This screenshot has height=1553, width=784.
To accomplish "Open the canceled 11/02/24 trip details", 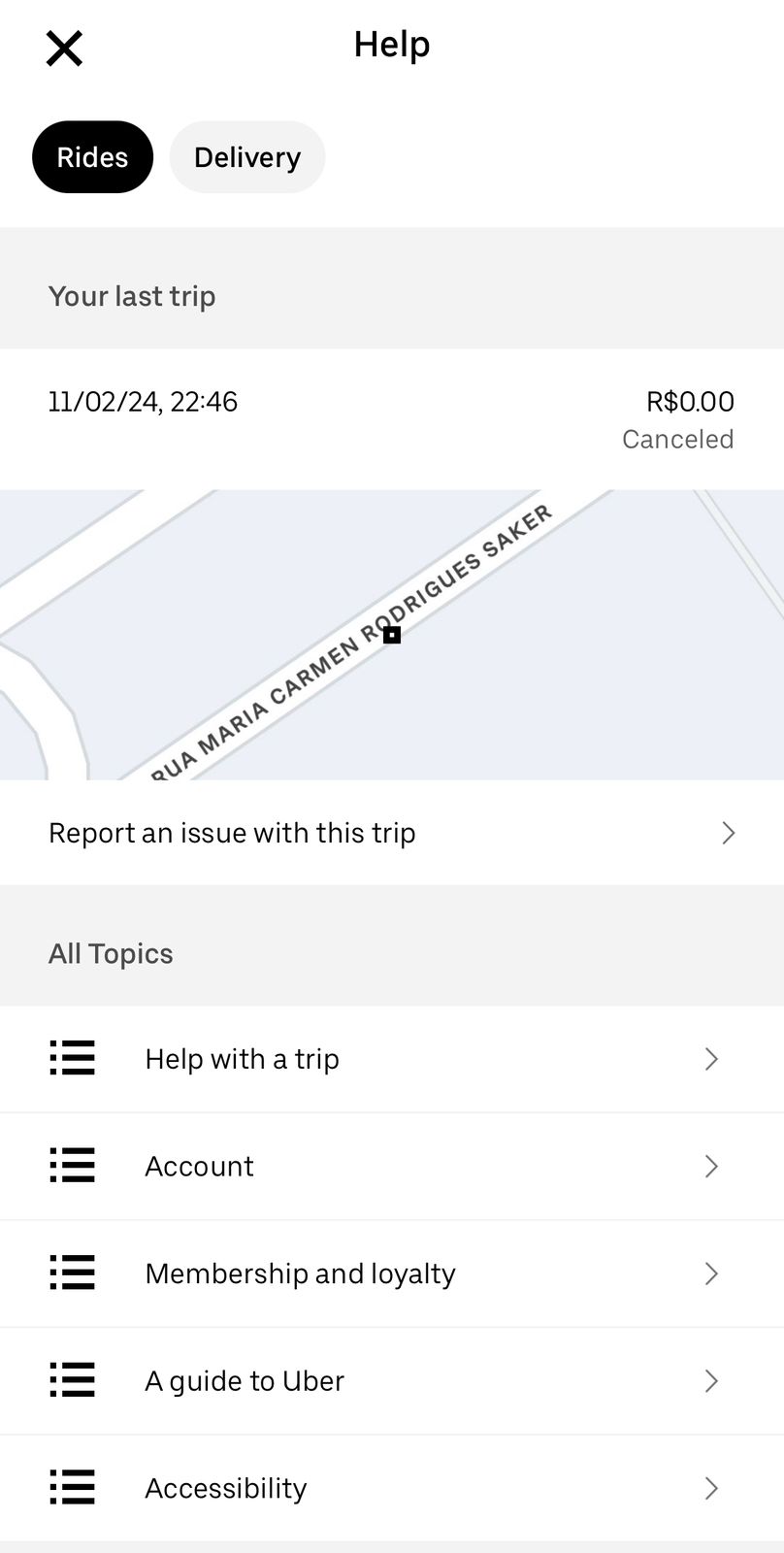I will 391,419.
